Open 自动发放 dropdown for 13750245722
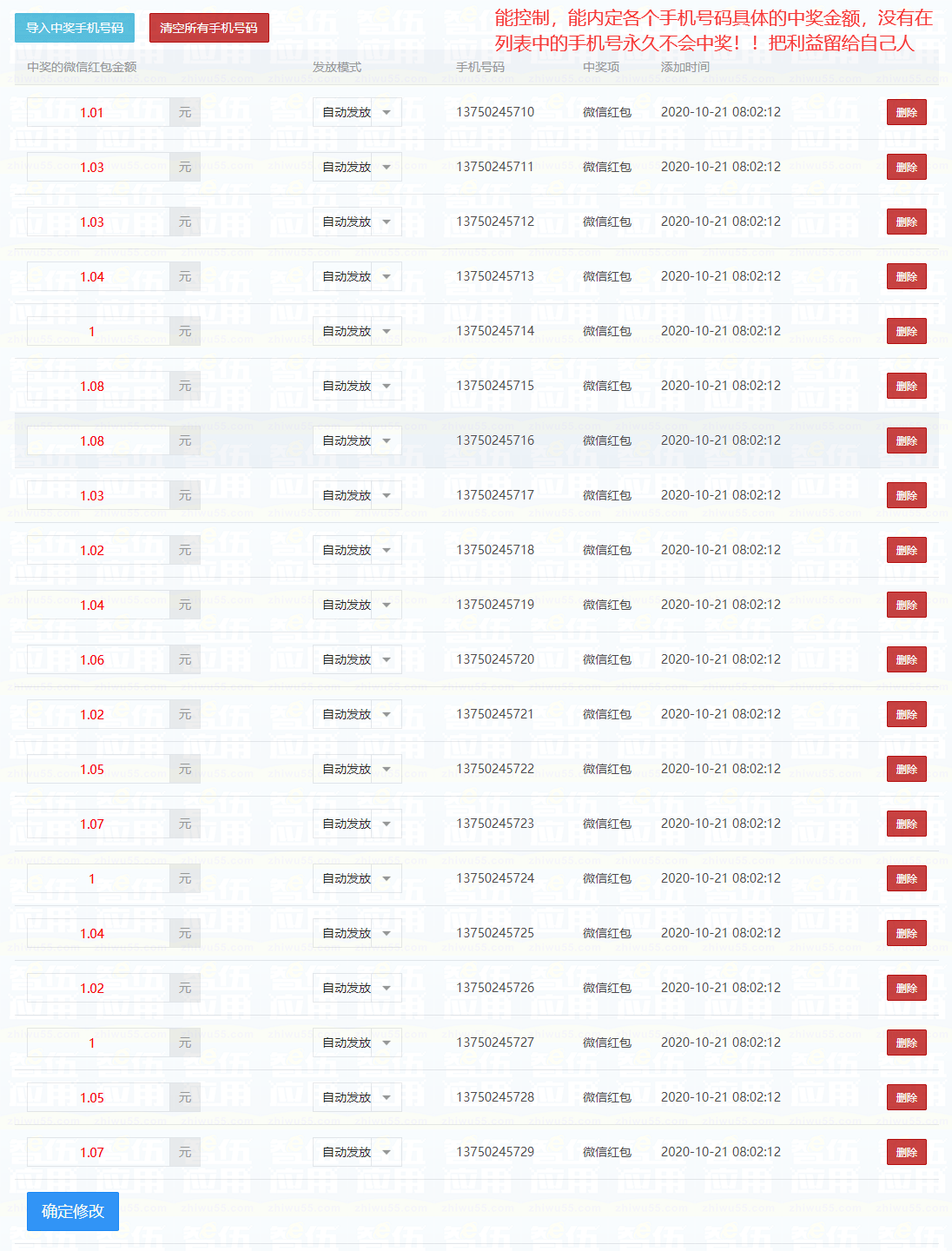Viewport: 952px width, 1251px height. tap(357, 769)
